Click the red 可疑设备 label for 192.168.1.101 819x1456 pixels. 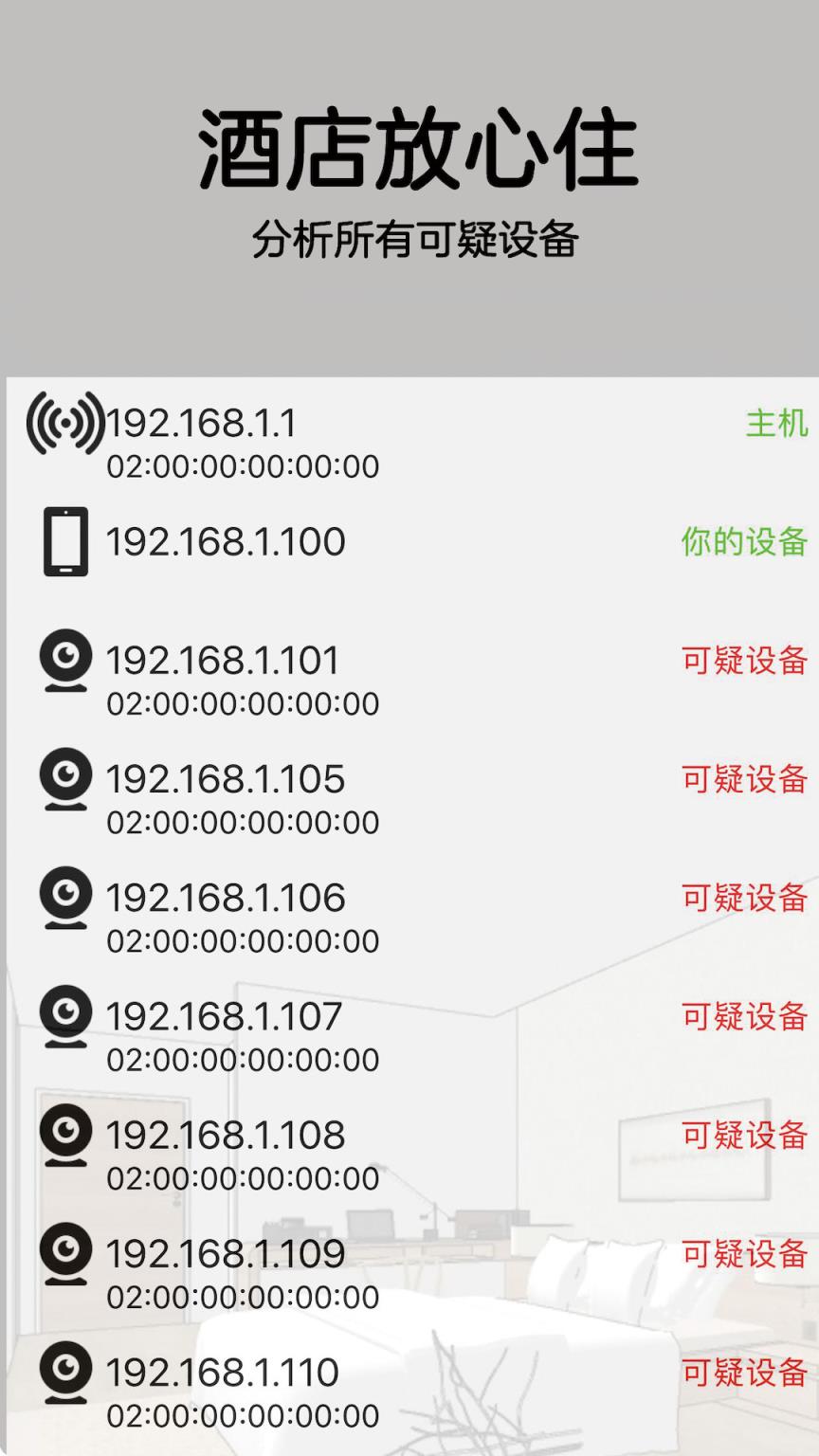[744, 661]
